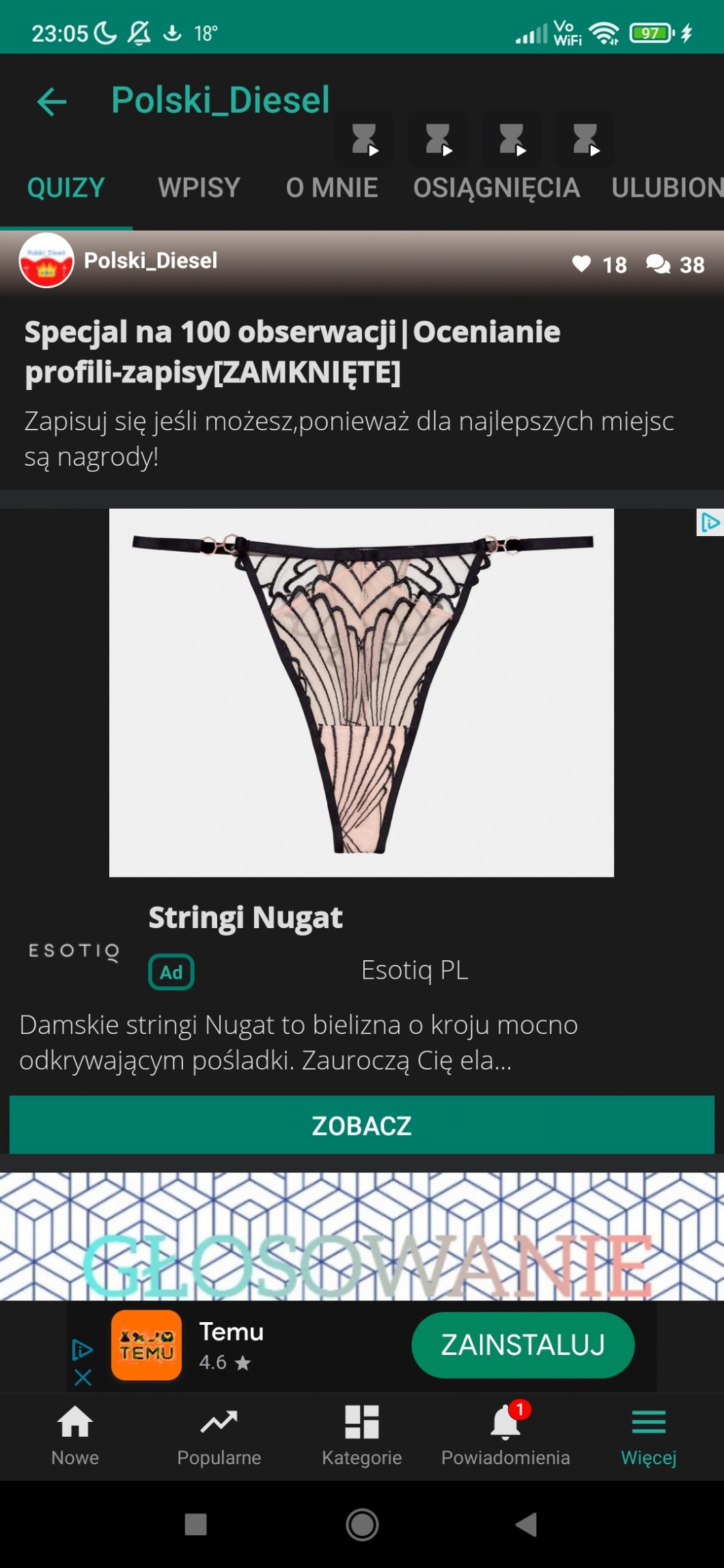Viewport: 724px width, 1568px height.
Task: Go to the Nowe tab
Action: pos(75,1436)
